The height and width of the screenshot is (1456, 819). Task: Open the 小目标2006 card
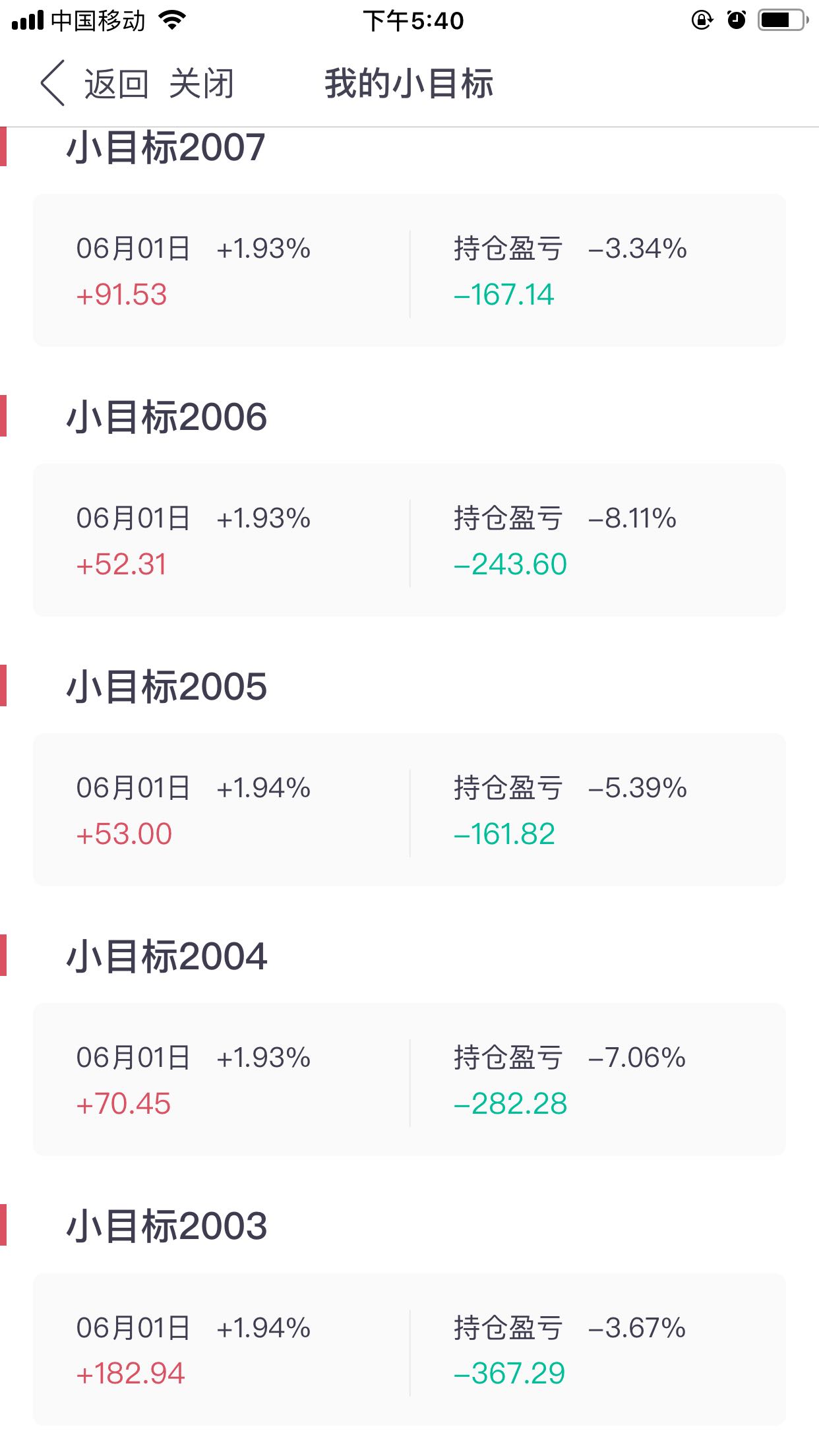point(409,540)
